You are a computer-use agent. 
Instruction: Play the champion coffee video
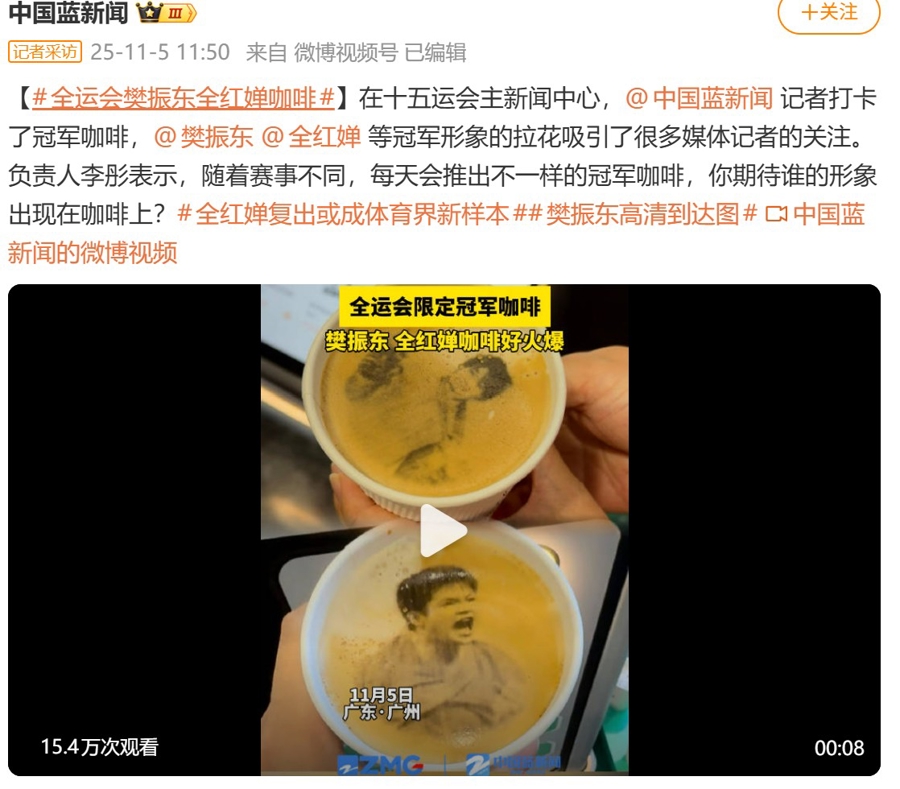pyautogui.click(x=444, y=531)
